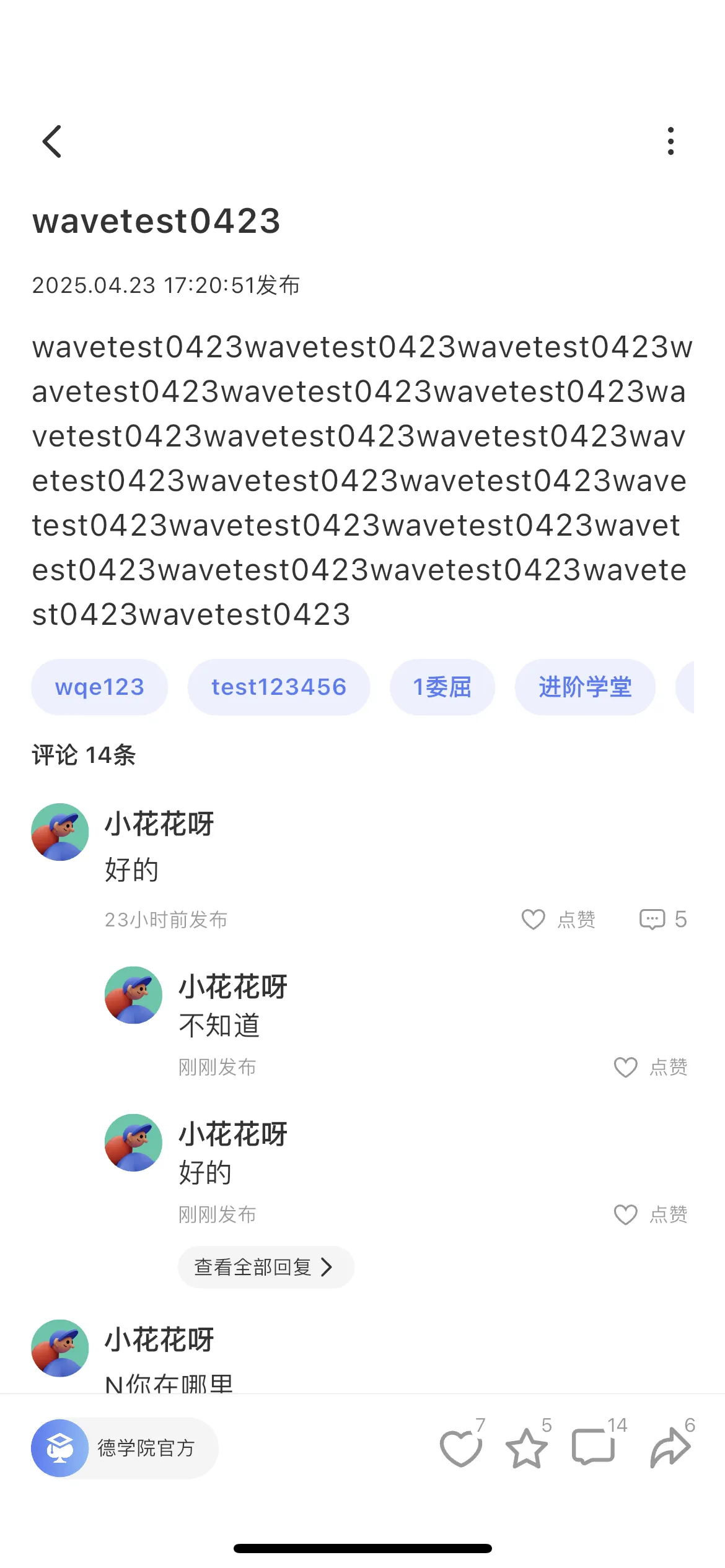Expand 查看全部回复 to see all replies
Image resolution: width=725 pixels, height=1568 pixels.
coord(265,1267)
